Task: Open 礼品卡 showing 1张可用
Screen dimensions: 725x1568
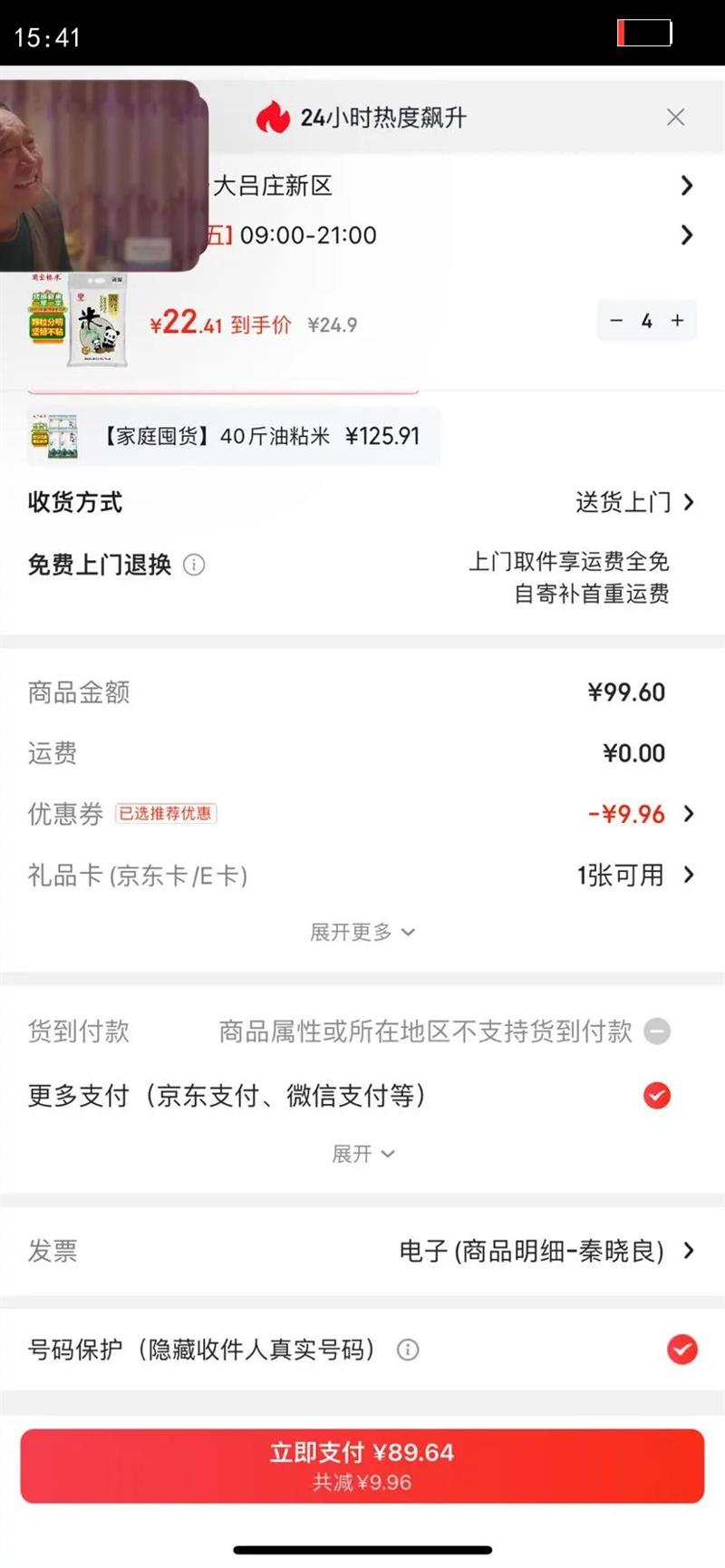Action: pyautogui.click(x=636, y=876)
